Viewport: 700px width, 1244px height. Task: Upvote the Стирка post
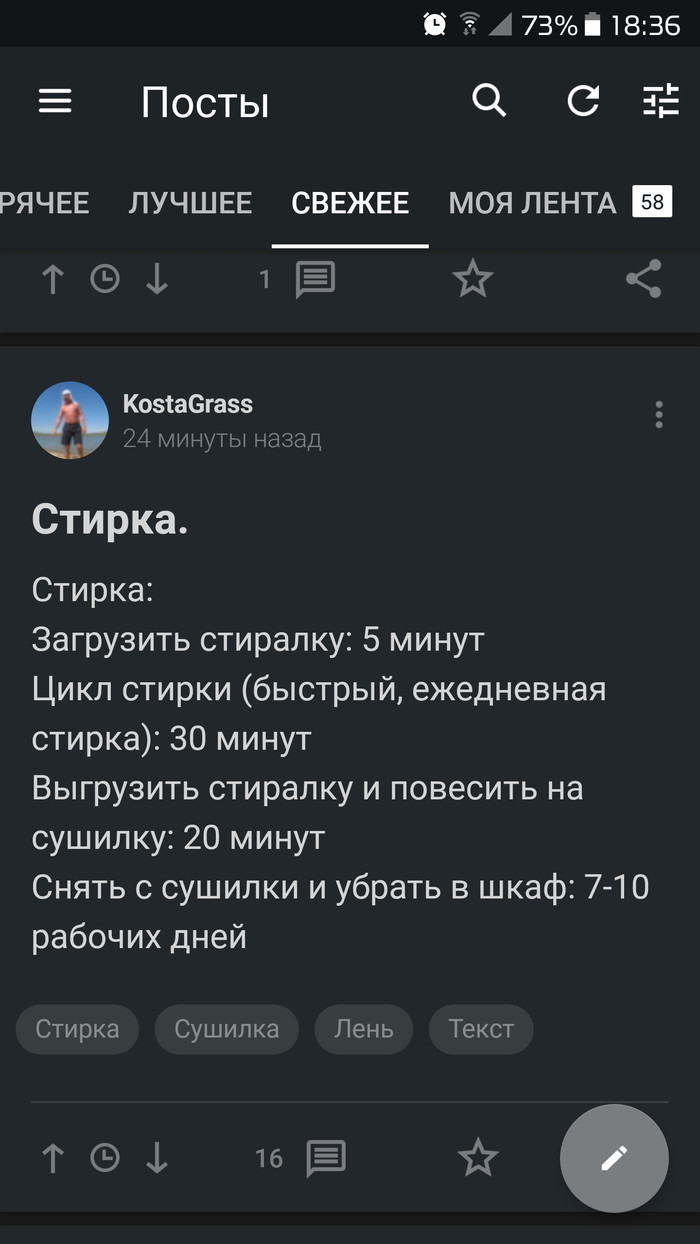[52, 1158]
